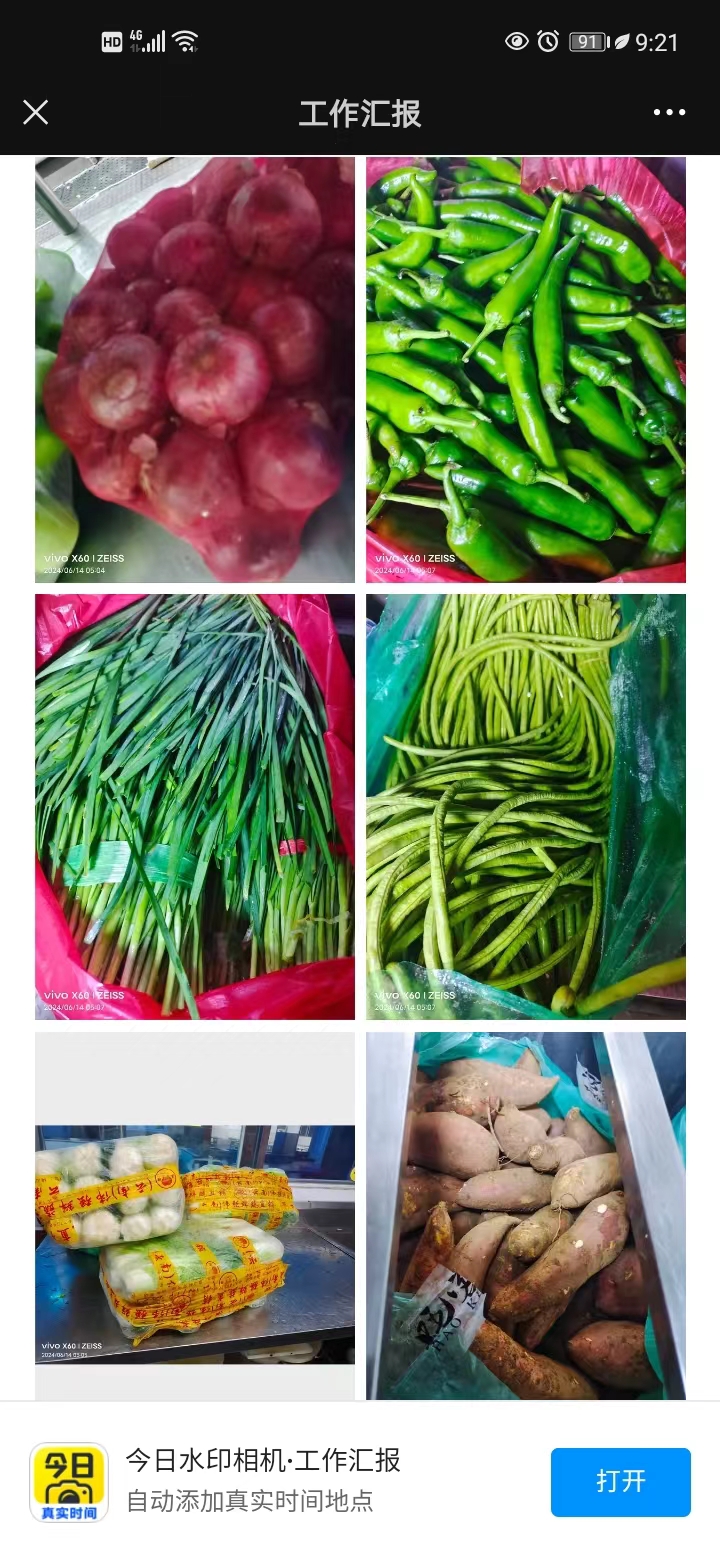This screenshot has width=720, height=1560.
Task: View the sweet potatoes photo
Action: pos(526,1215)
